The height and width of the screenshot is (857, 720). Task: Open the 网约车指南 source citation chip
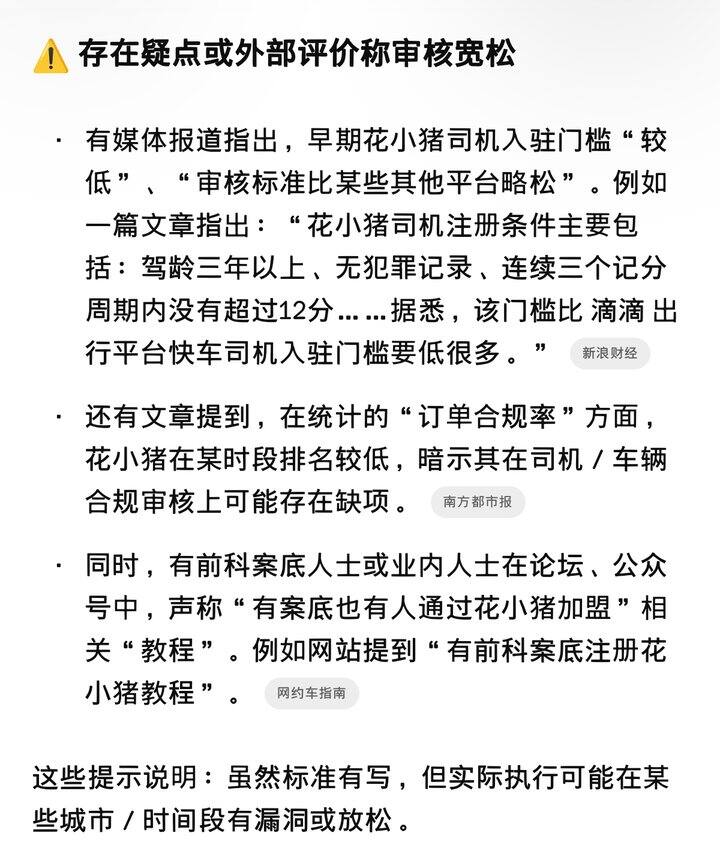[312, 693]
